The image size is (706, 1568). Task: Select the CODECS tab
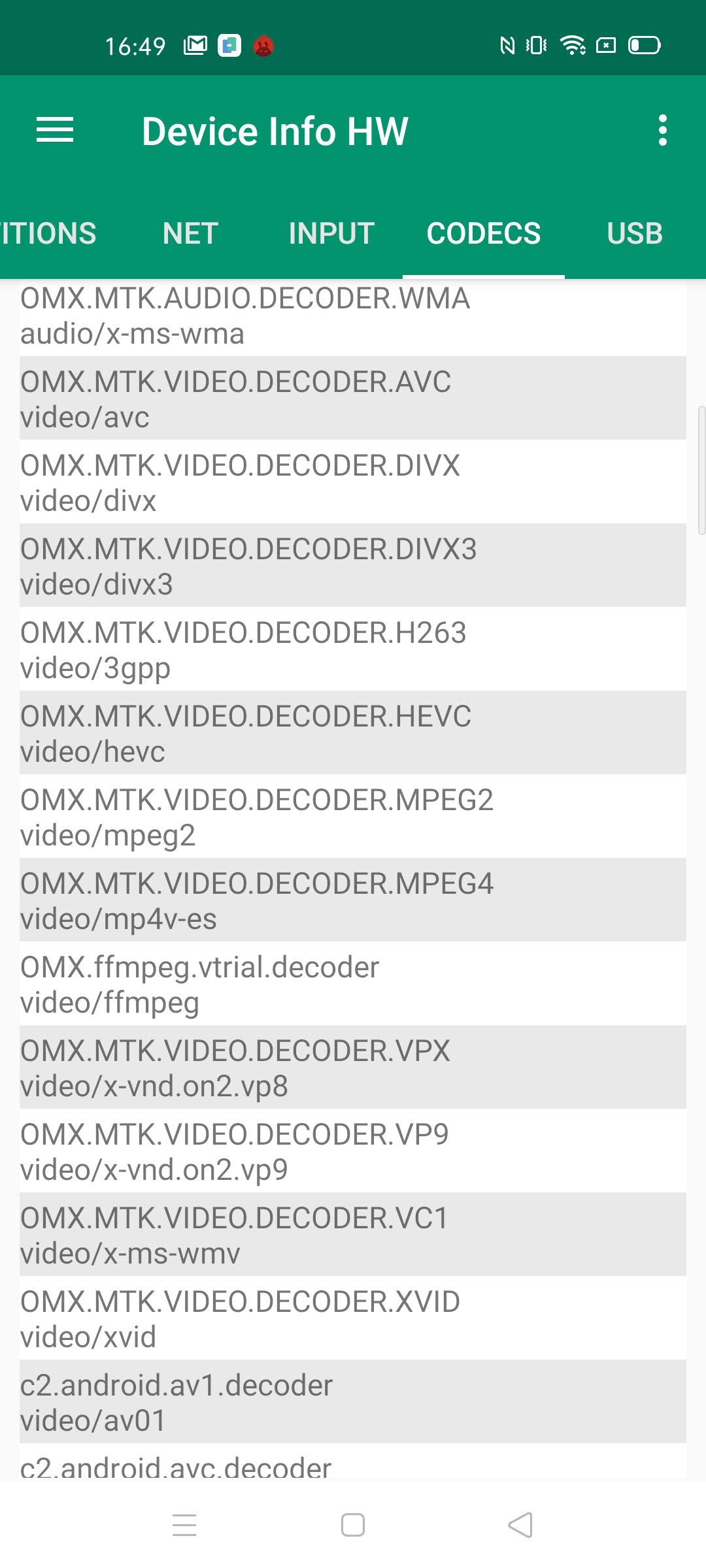[484, 234]
